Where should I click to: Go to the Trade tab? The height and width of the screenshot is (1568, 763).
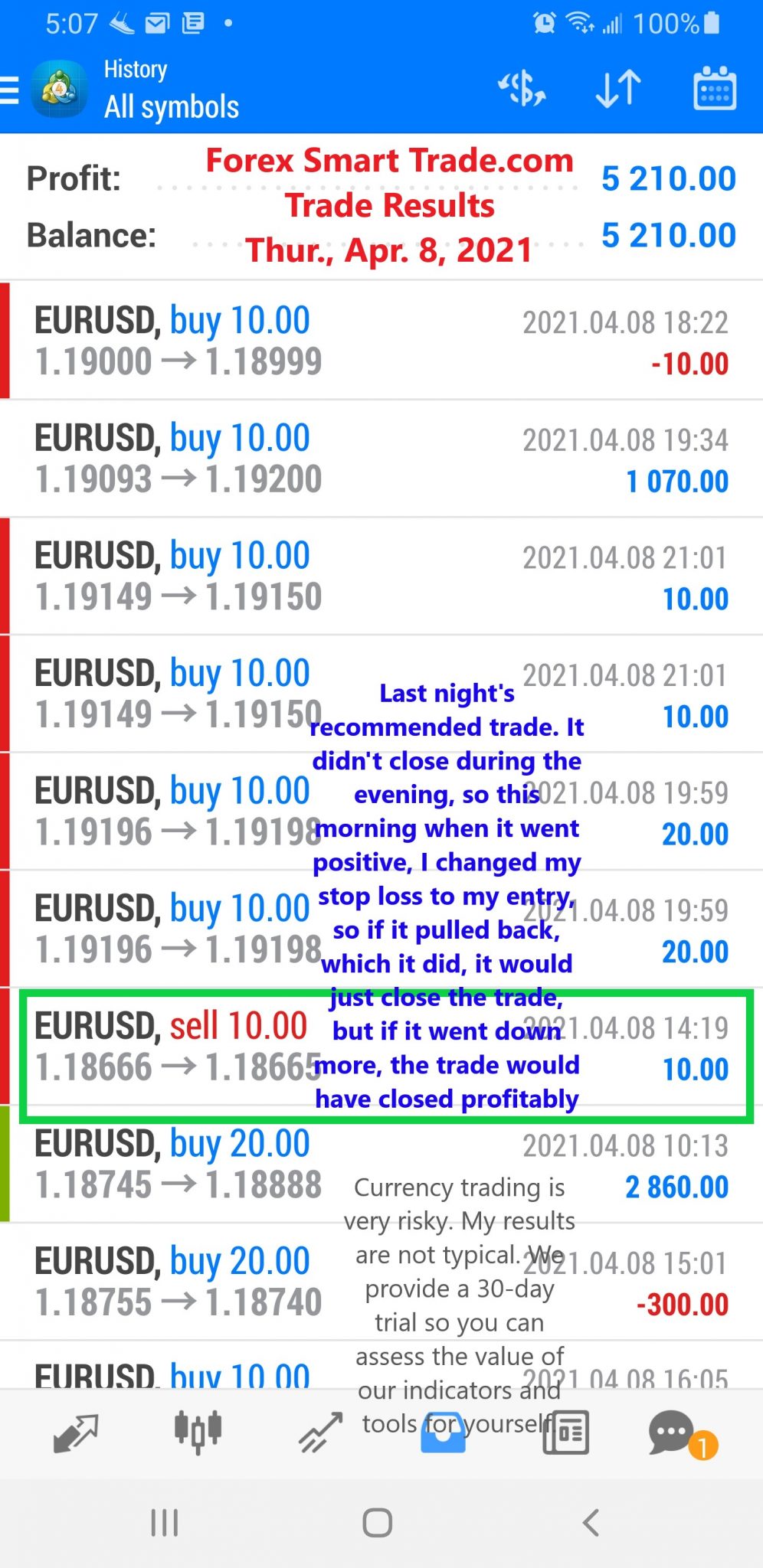click(x=320, y=1432)
